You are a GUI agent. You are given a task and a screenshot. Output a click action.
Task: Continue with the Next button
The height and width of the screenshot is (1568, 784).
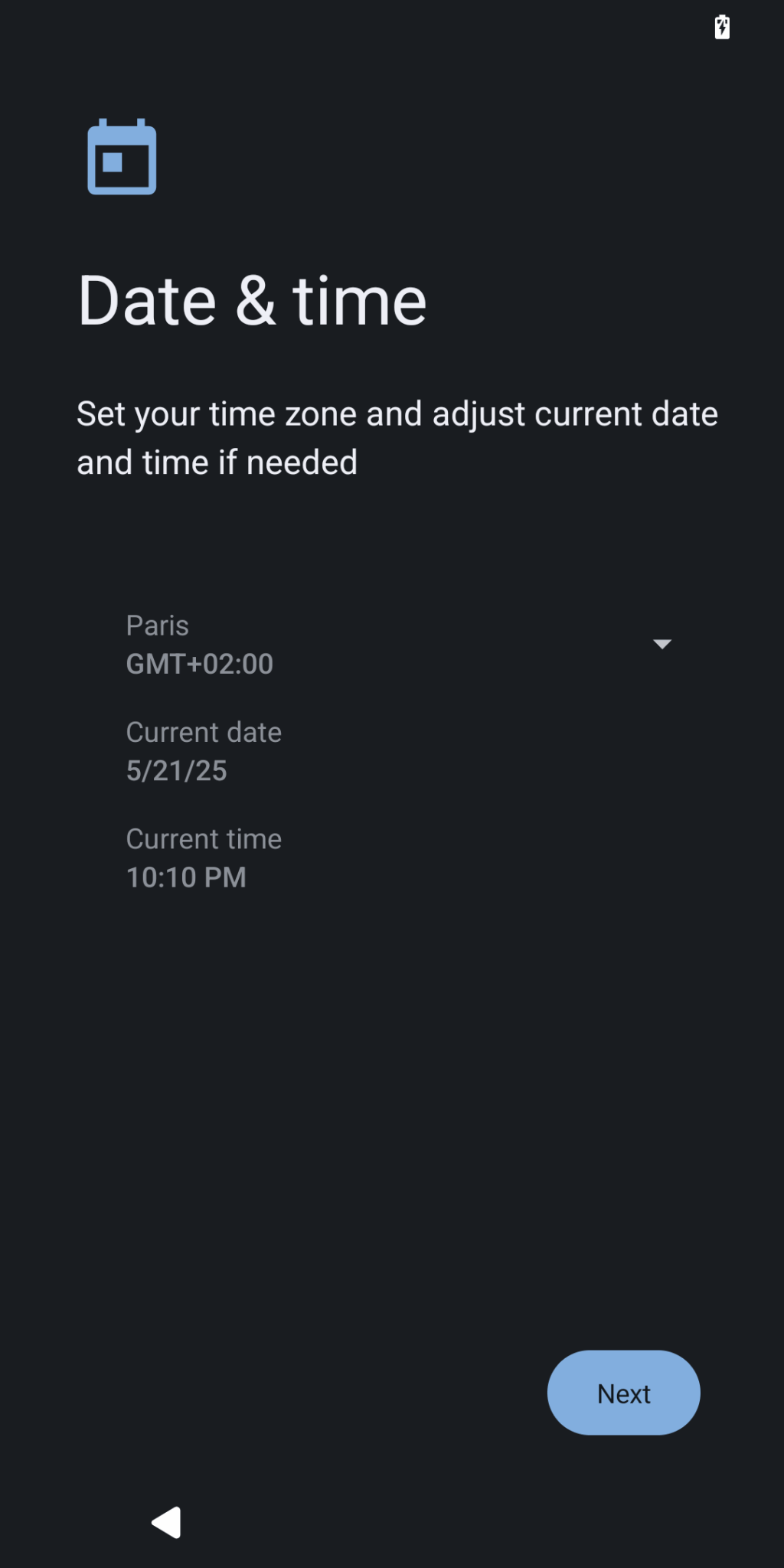(623, 1393)
